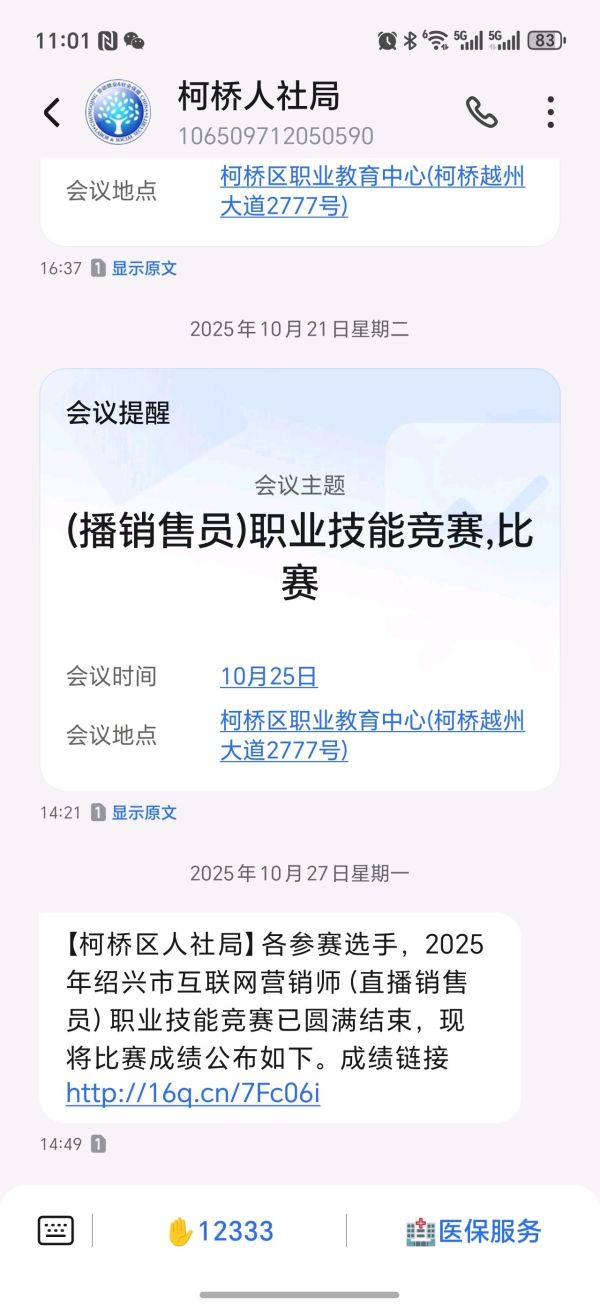Open the 10月25日 meeting date link
600x1313 pixels.
(x=269, y=677)
